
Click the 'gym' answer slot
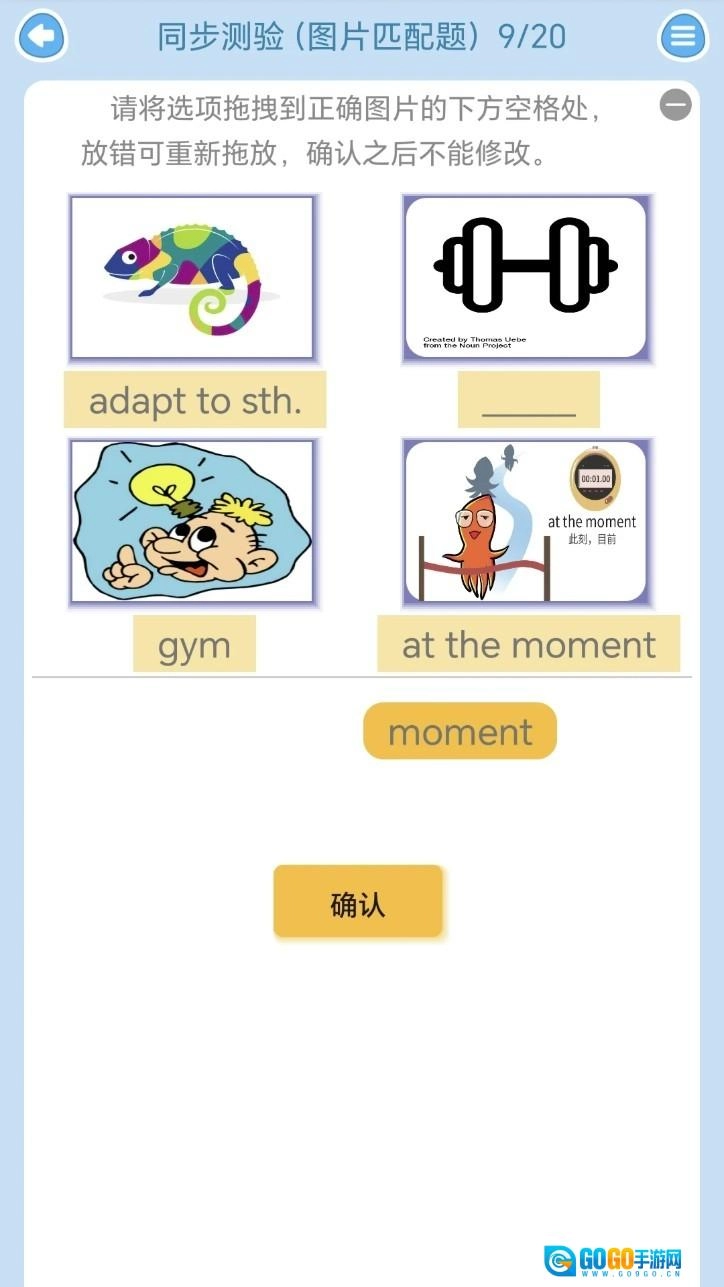tap(194, 645)
